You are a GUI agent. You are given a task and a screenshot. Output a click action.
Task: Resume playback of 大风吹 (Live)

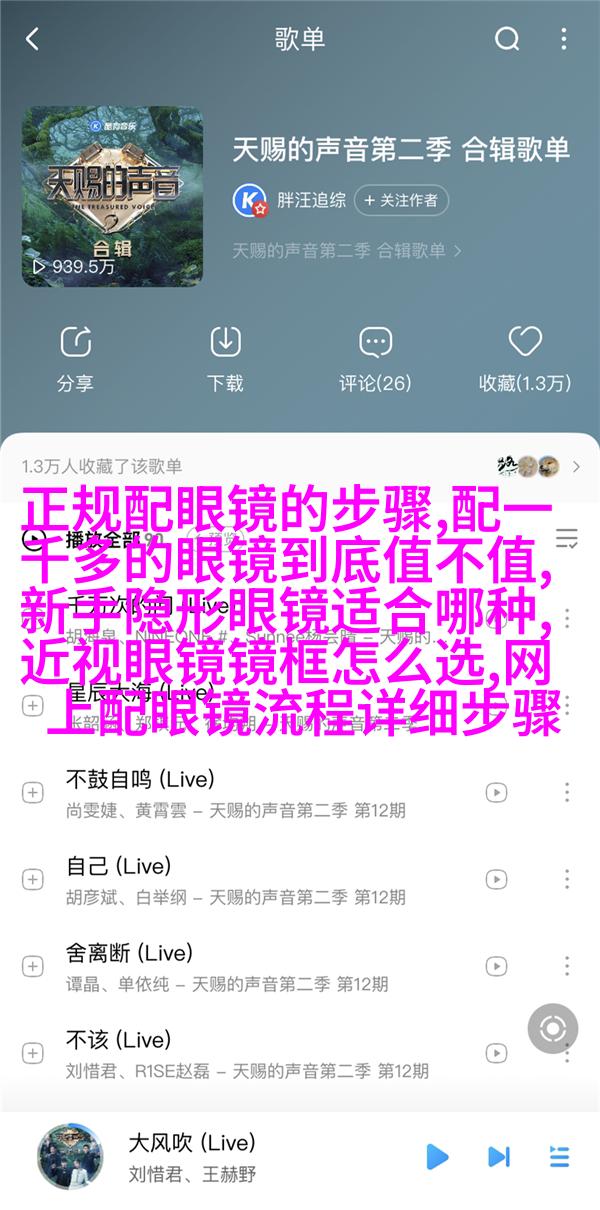(437, 1157)
